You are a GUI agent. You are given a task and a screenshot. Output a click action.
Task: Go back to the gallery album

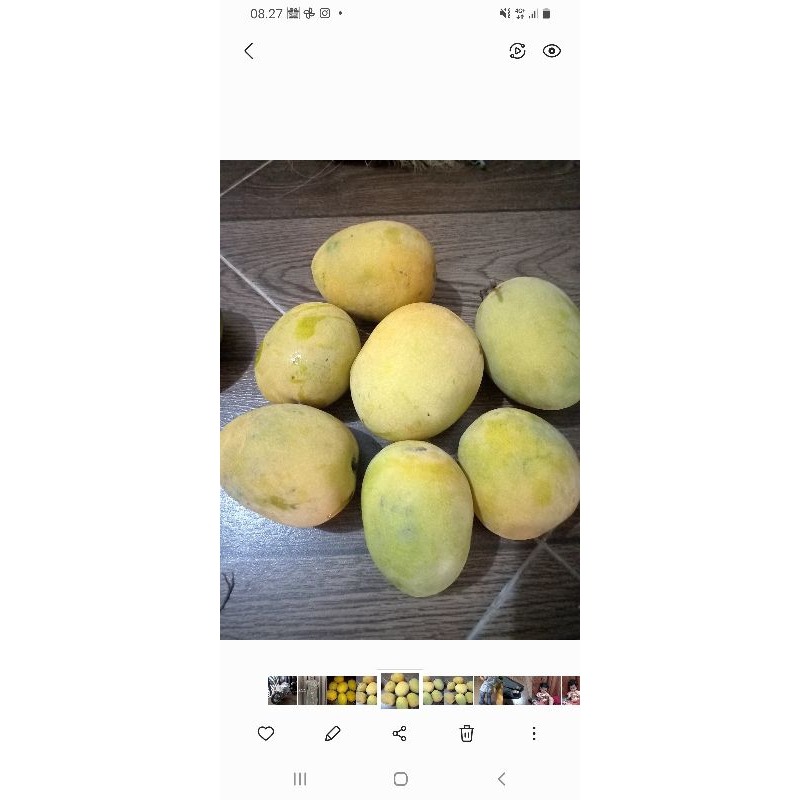[x=249, y=51]
